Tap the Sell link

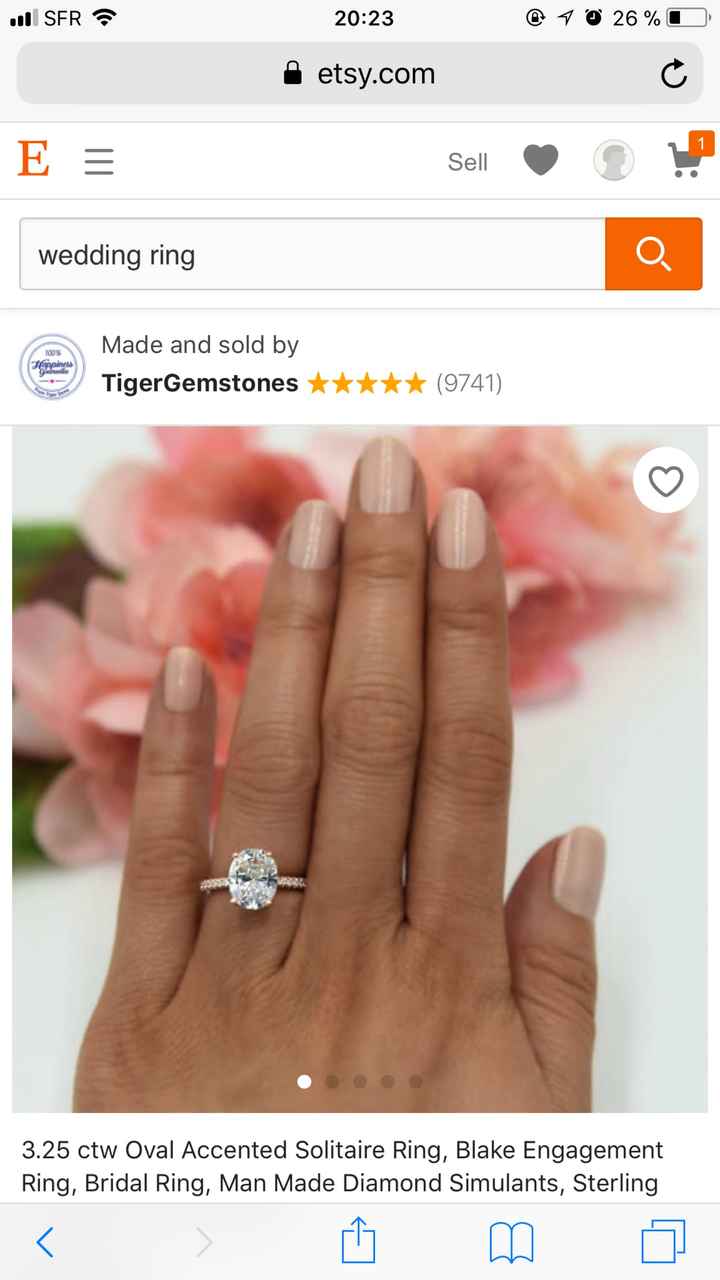(x=467, y=162)
